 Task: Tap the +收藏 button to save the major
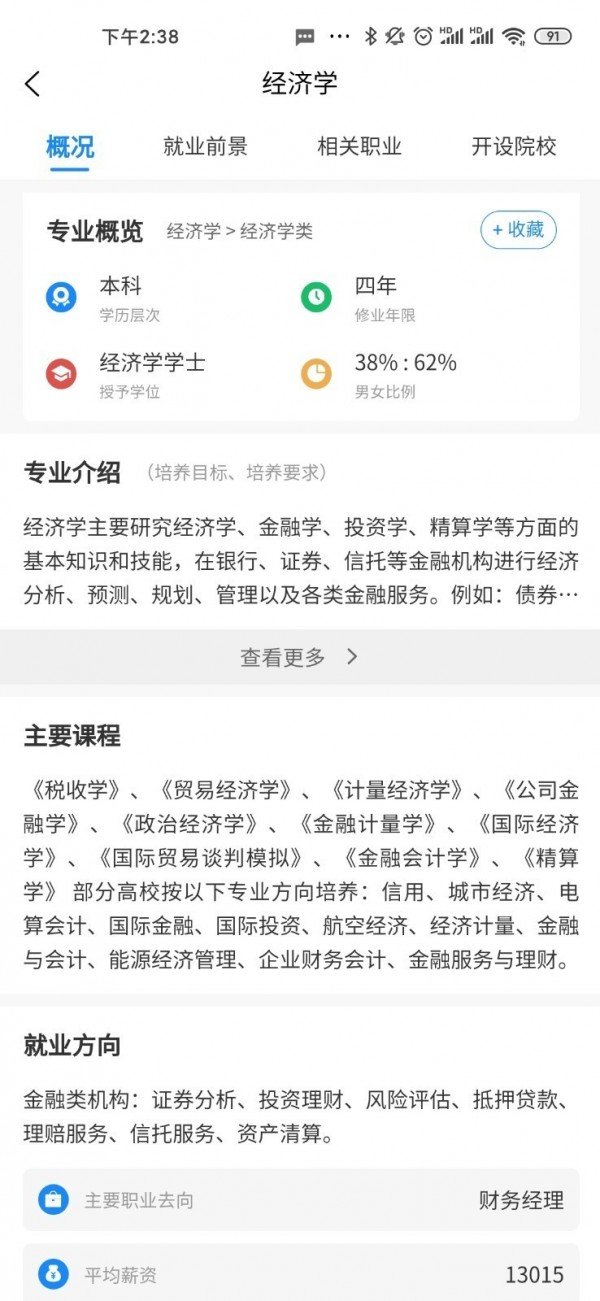(x=518, y=230)
